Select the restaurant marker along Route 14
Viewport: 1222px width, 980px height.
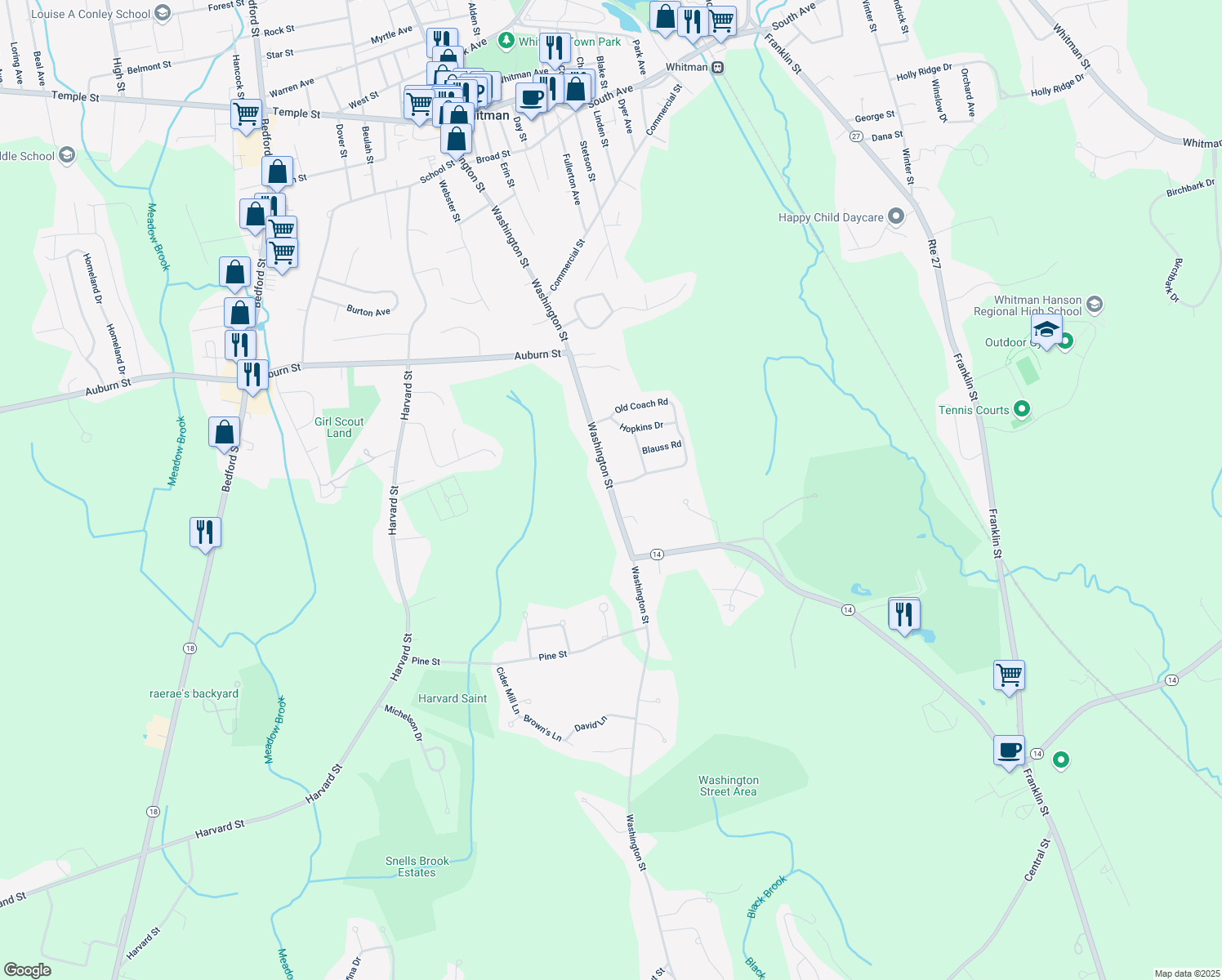tap(903, 613)
